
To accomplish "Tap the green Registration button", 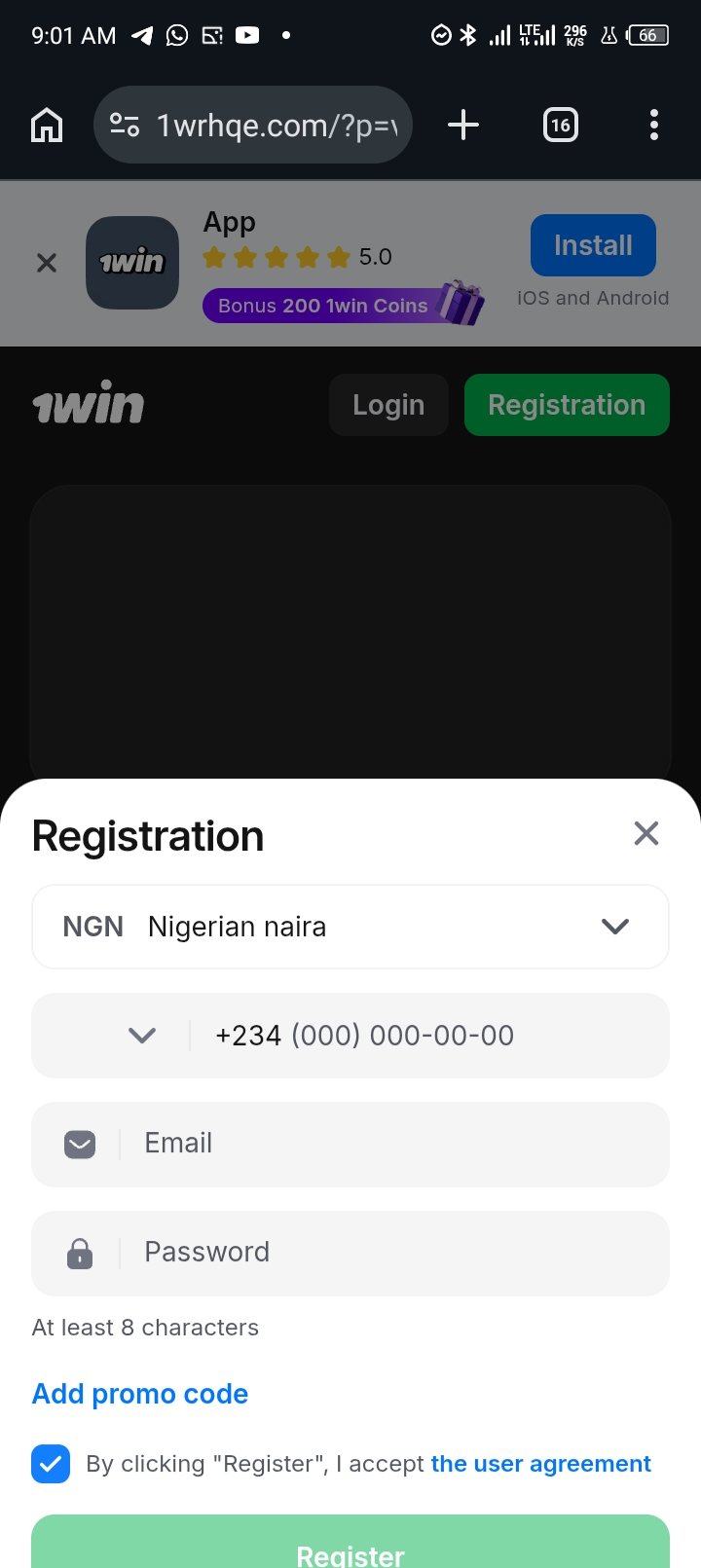I will pyautogui.click(x=567, y=405).
